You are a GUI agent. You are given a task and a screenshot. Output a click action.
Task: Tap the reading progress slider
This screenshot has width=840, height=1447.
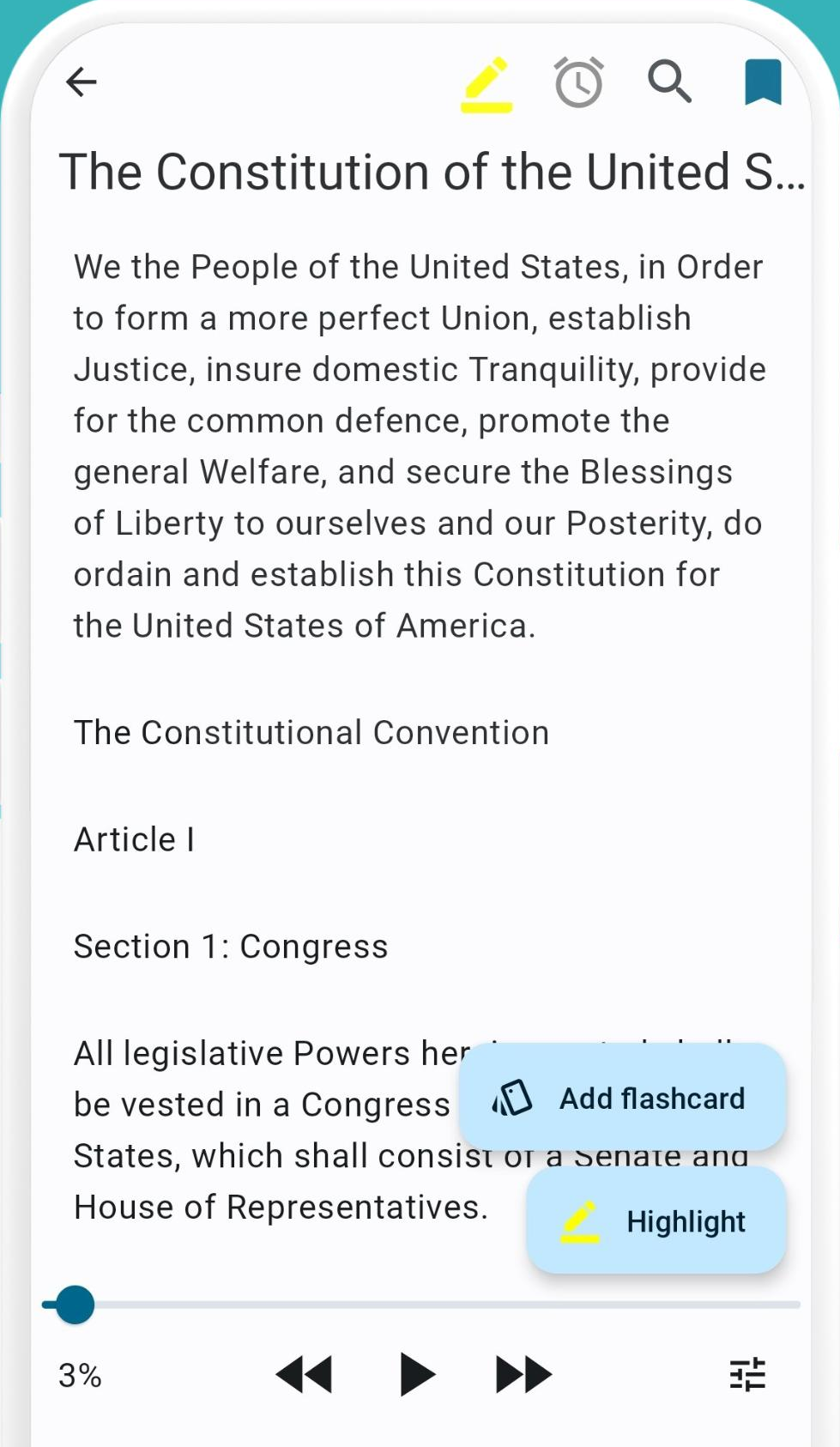point(420,1305)
